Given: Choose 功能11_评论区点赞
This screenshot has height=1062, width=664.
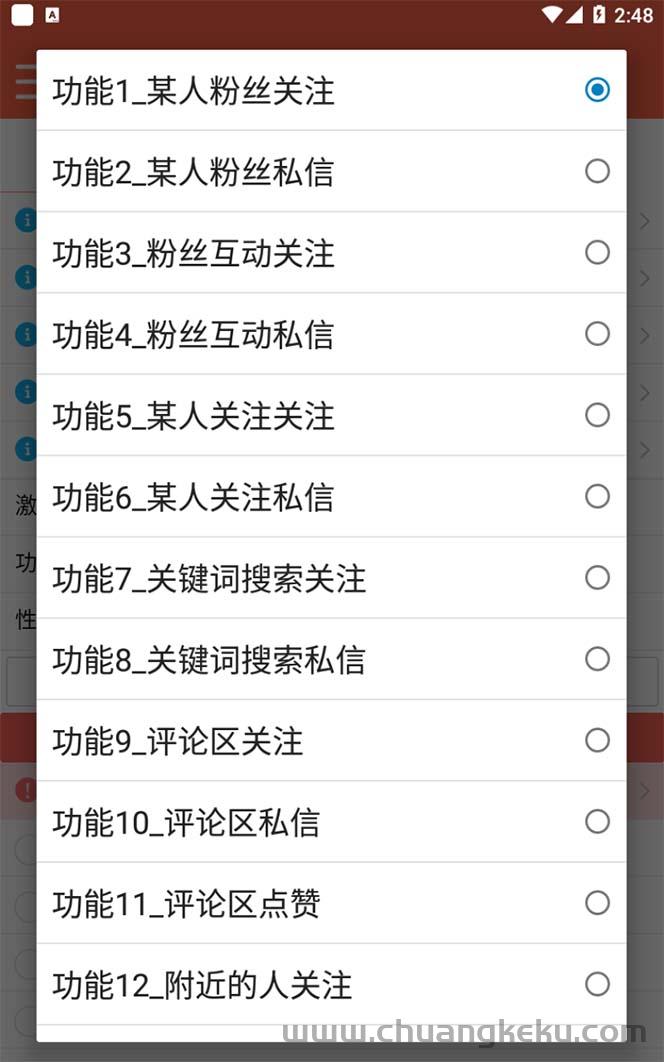Looking at the screenshot, I should coord(331,903).
